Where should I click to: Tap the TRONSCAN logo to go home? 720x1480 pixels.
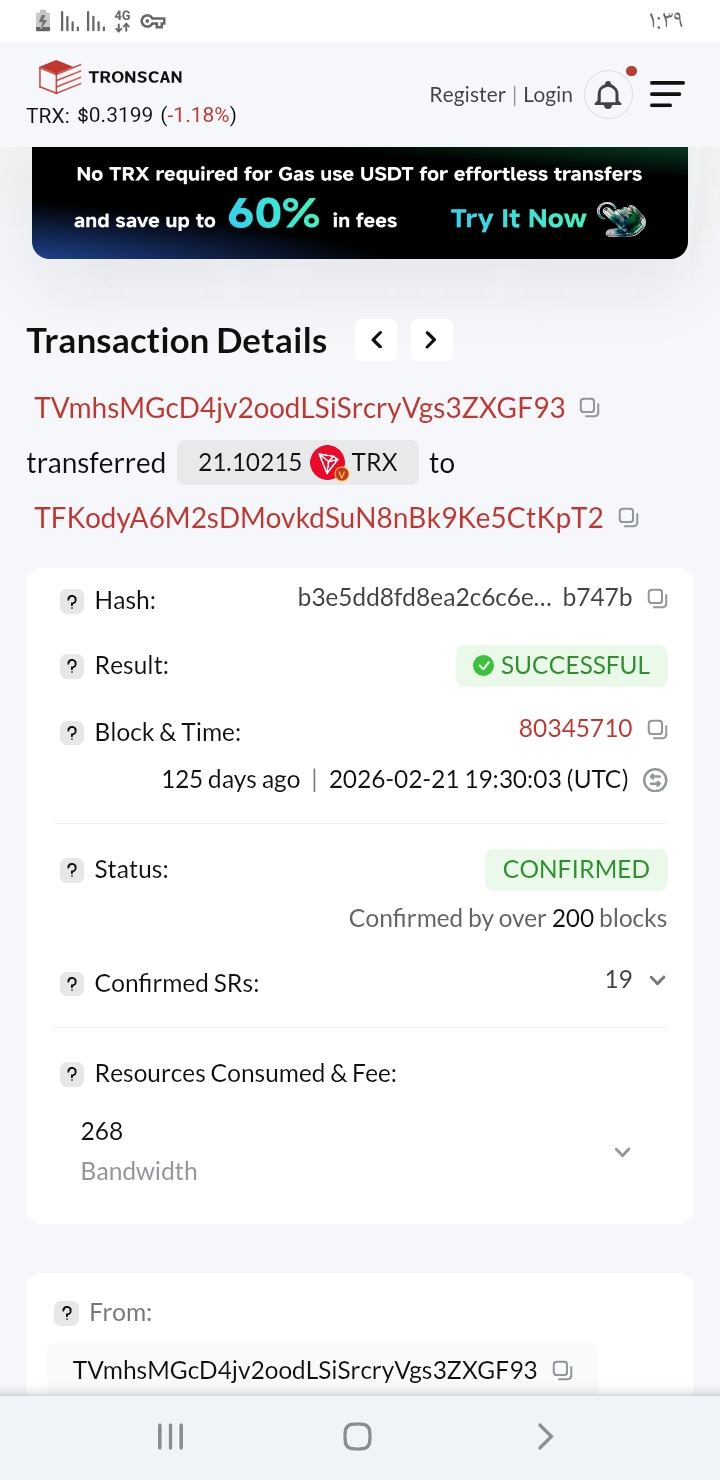[110, 77]
